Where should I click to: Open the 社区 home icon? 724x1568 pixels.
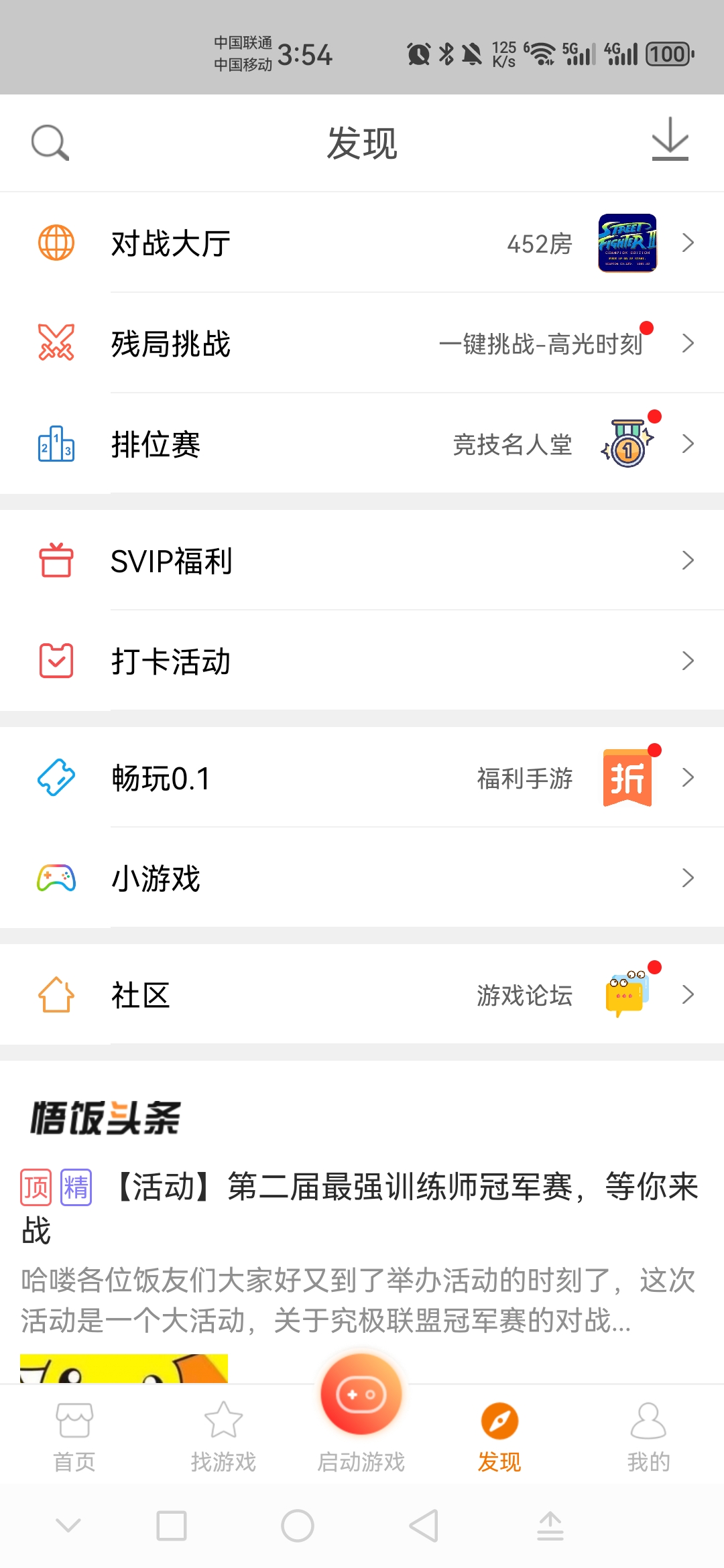(57, 996)
